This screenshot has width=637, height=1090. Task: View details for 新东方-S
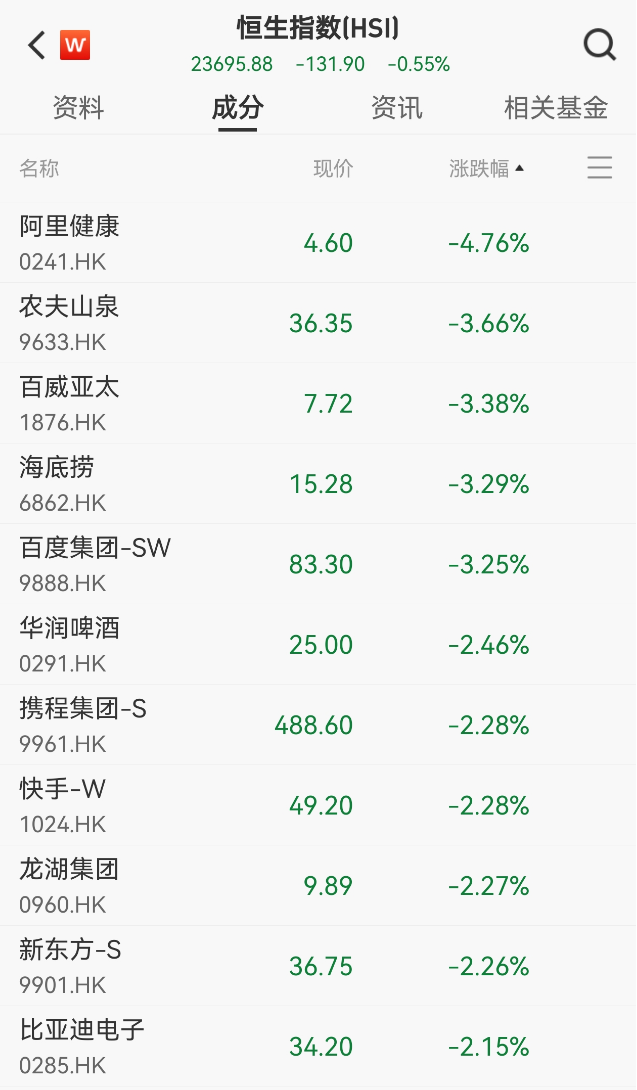pyautogui.click(x=318, y=966)
